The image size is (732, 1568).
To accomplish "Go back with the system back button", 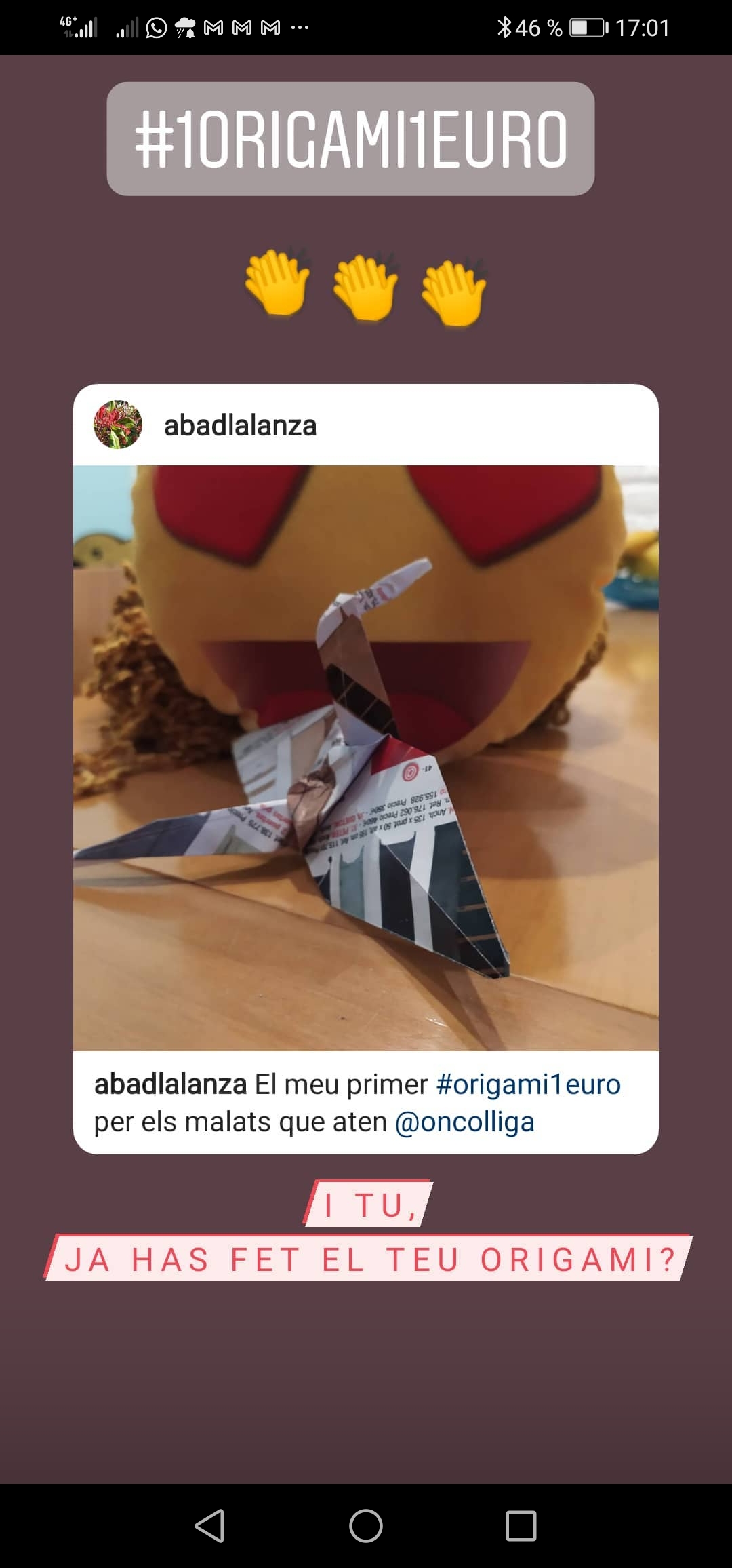I will point(209,1526).
